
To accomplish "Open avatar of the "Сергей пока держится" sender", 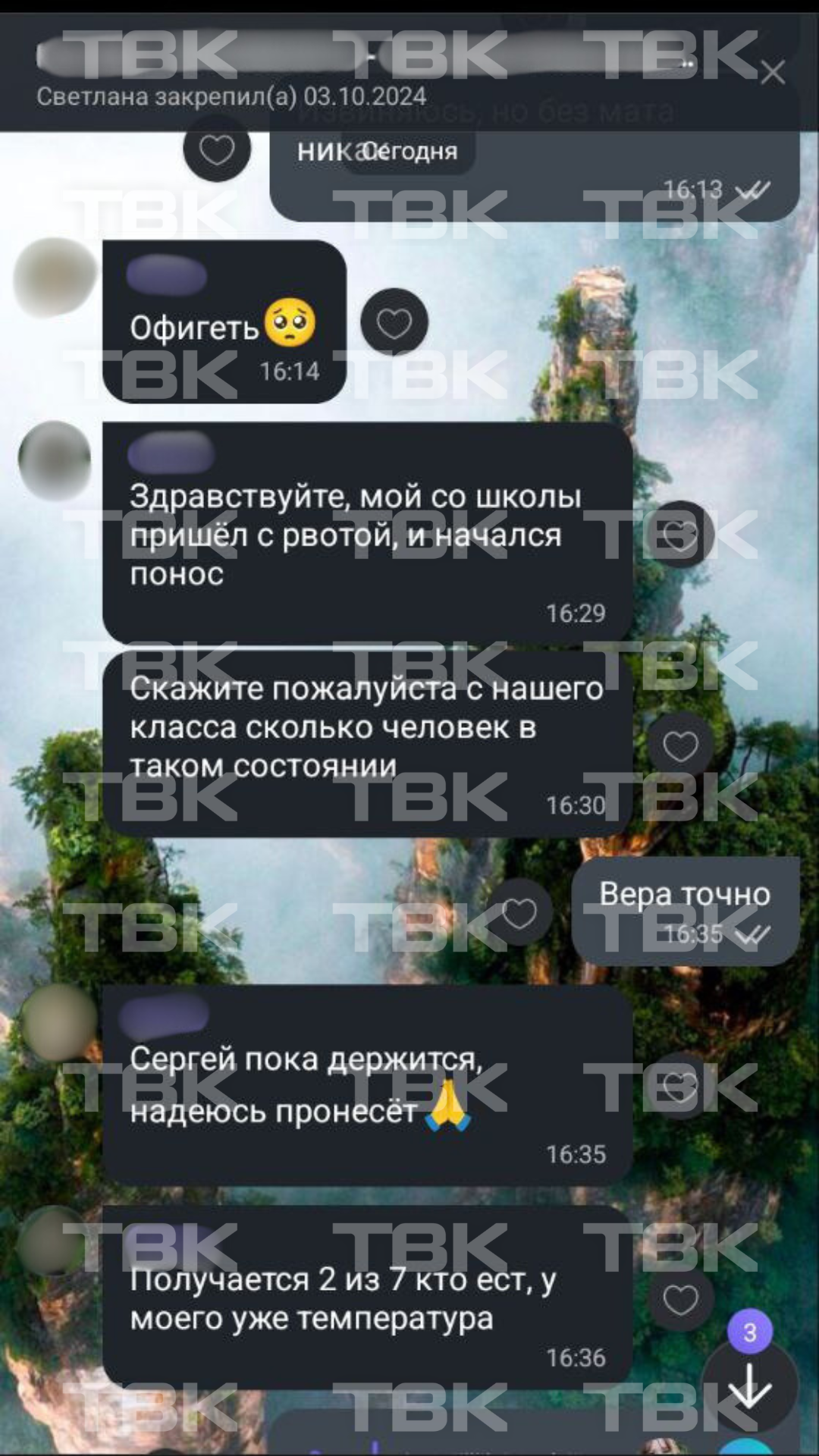I will pyautogui.click(x=58, y=1022).
